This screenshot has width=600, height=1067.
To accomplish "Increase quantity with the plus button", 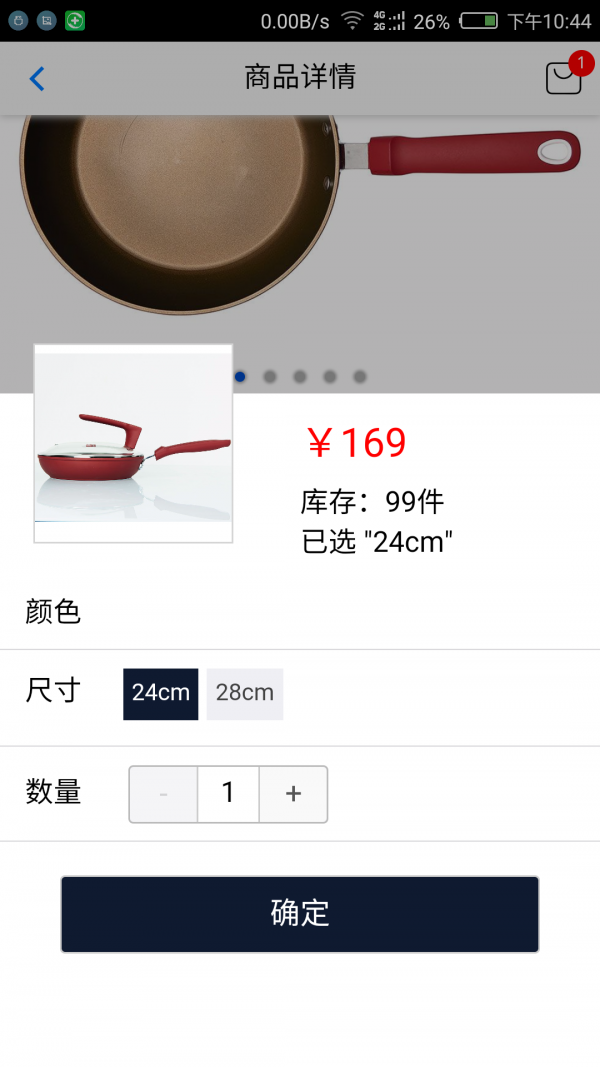I will (293, 794).
